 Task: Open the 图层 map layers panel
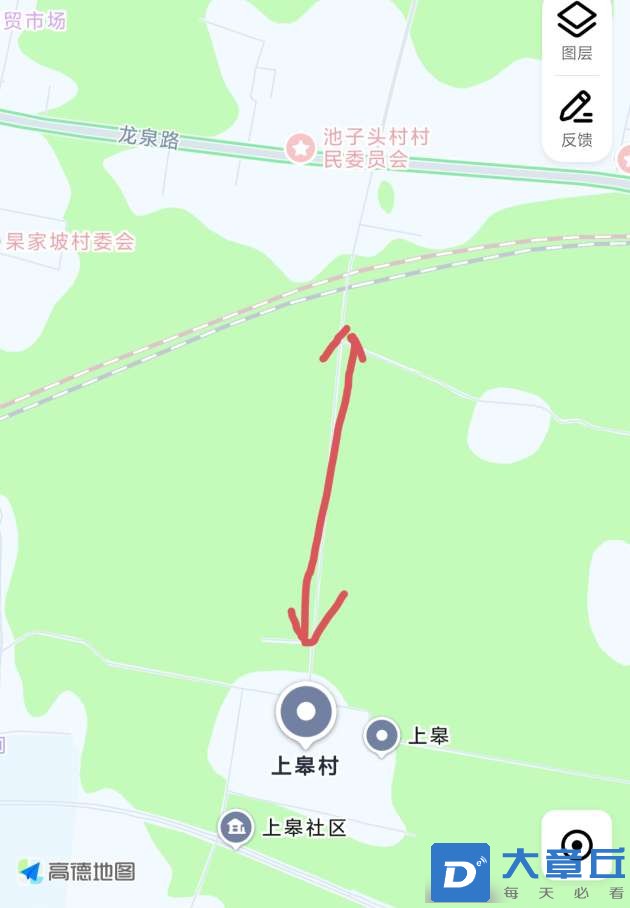[x=577, y=31]
